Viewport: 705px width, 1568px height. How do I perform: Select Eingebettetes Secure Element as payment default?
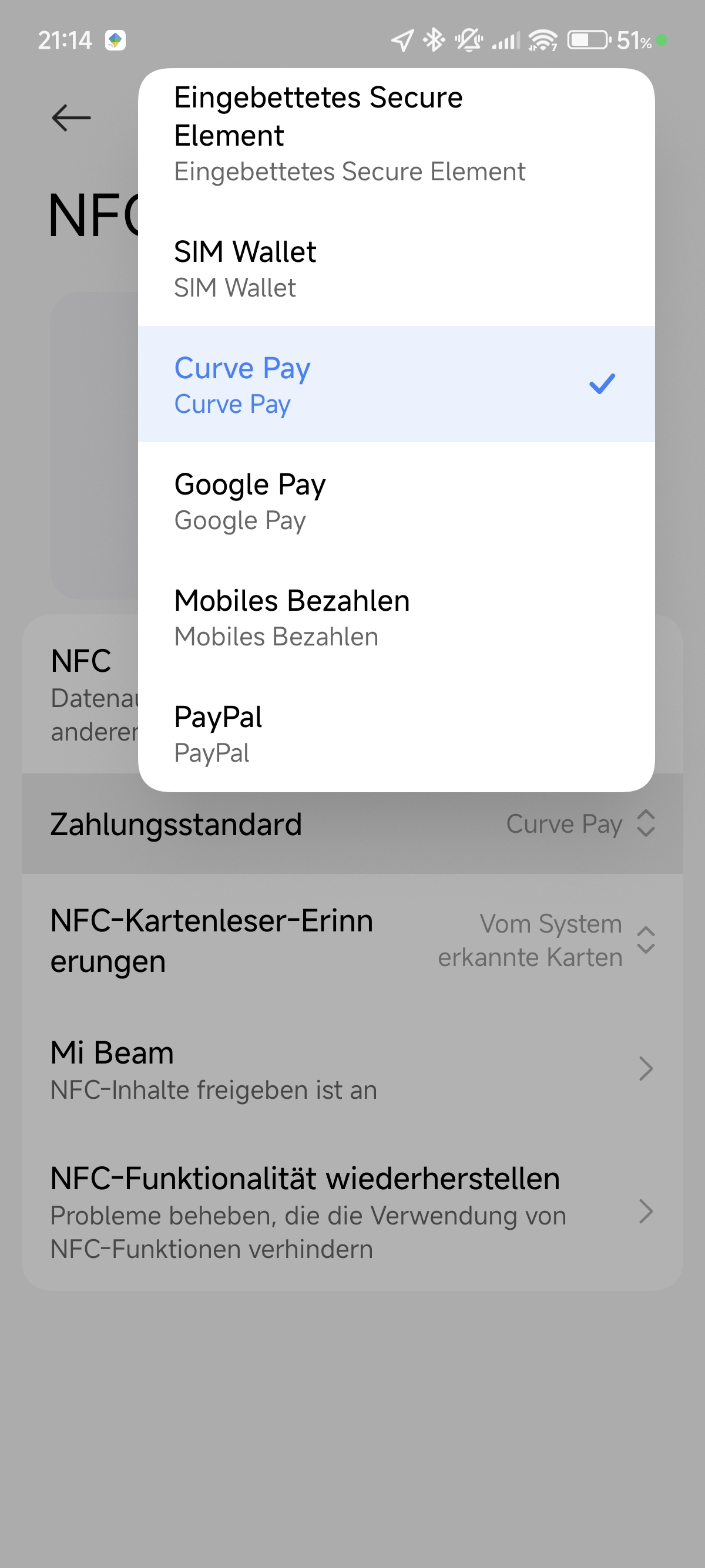(396, 134)
